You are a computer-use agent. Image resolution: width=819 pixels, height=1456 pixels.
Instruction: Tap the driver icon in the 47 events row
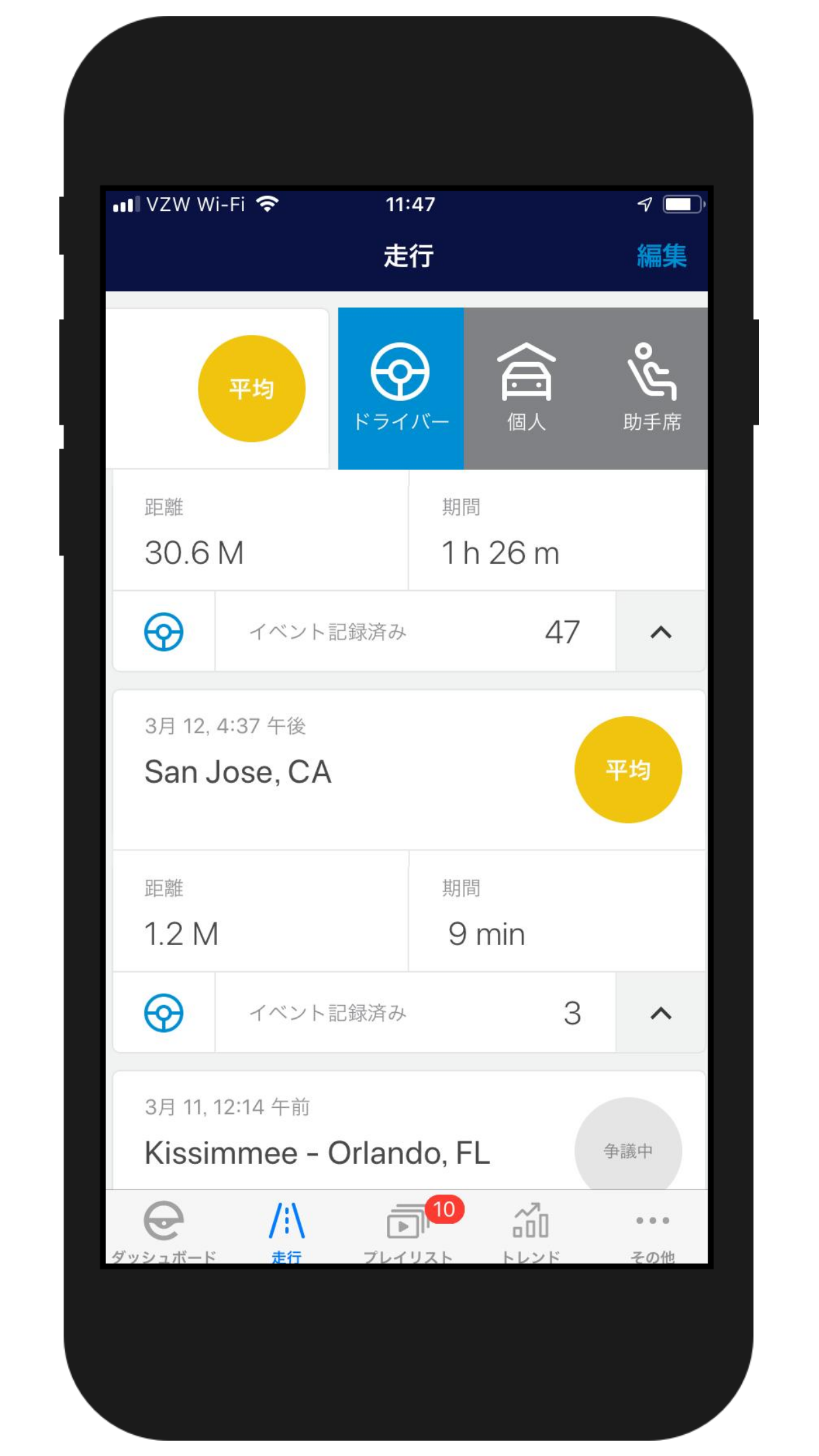click(164, 632)
